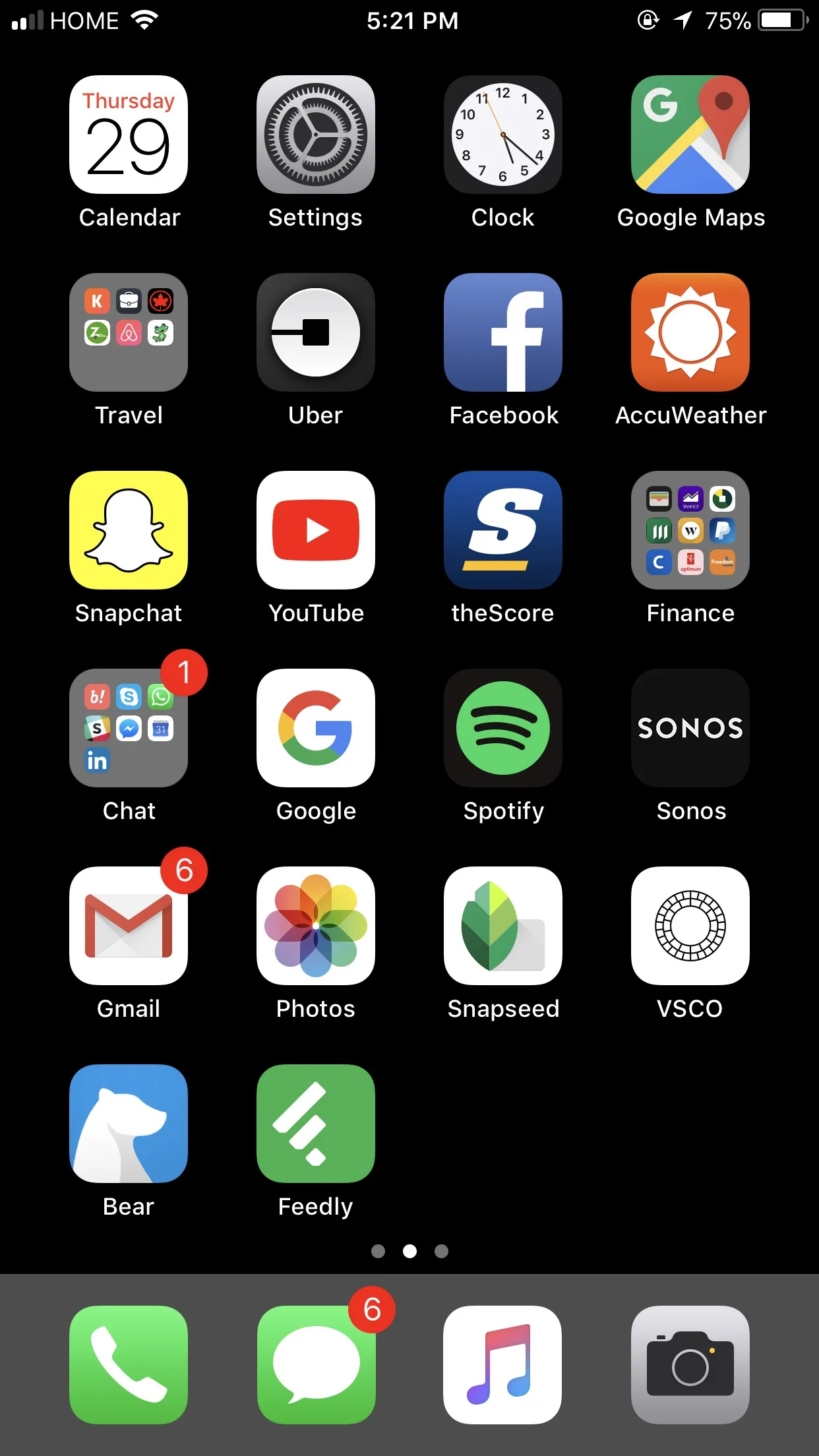The image size is (819, 1456).
Task: Launch the Settings app
Action: 316,135
